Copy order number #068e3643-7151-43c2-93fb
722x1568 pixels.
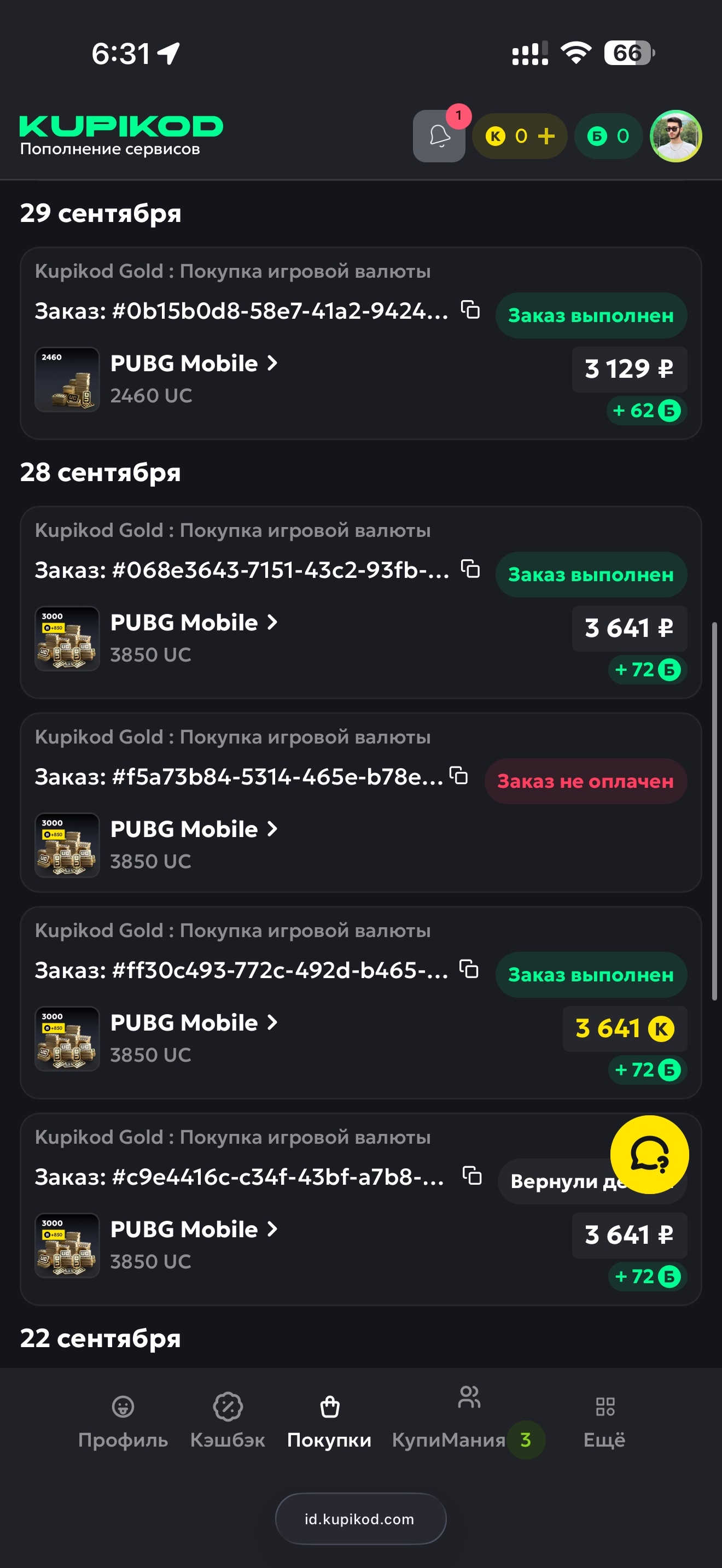(470, 569)
